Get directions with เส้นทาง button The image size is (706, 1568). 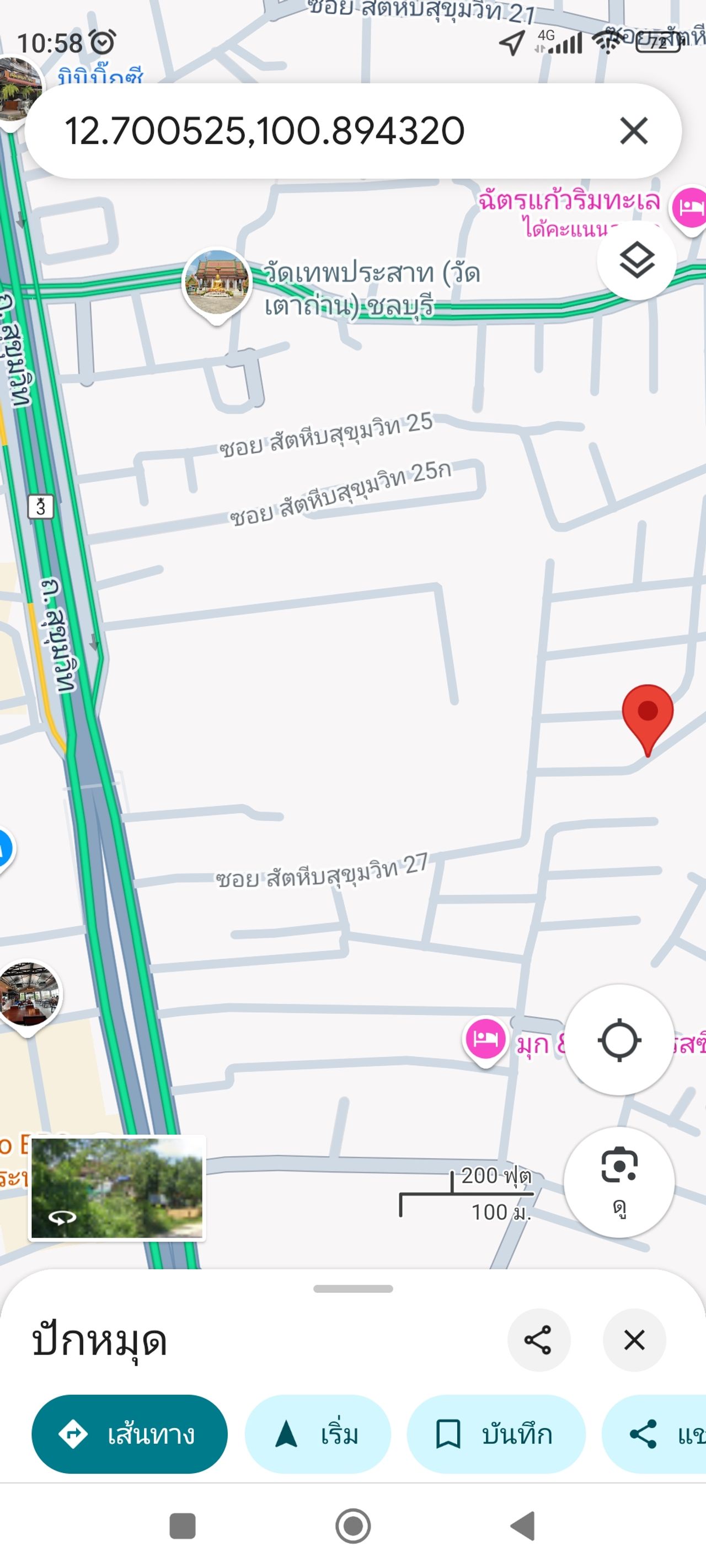point(129,1434)
